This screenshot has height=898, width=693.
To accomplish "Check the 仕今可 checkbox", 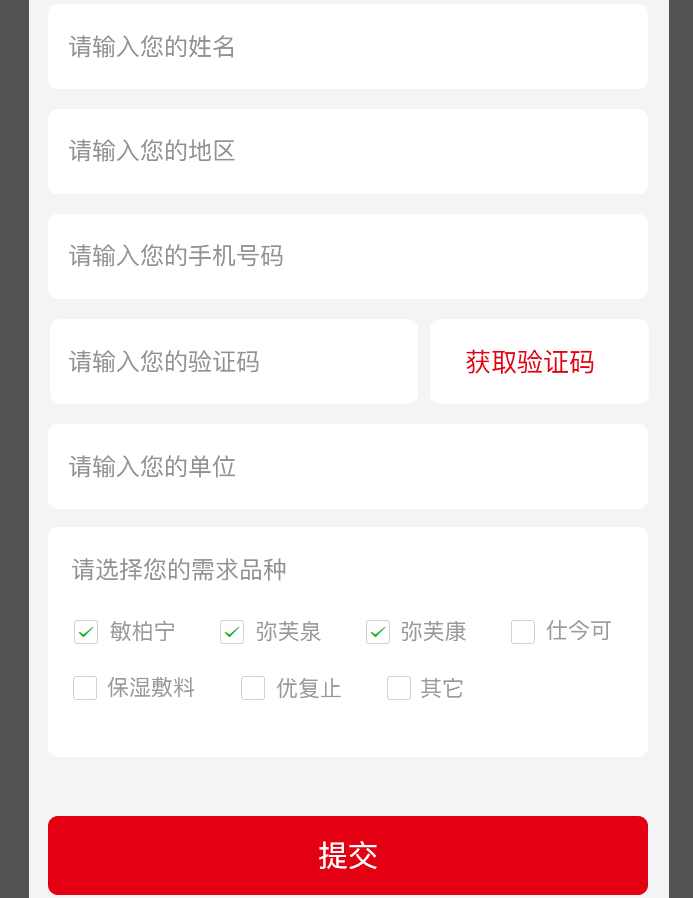I will [x=523, y=632].
